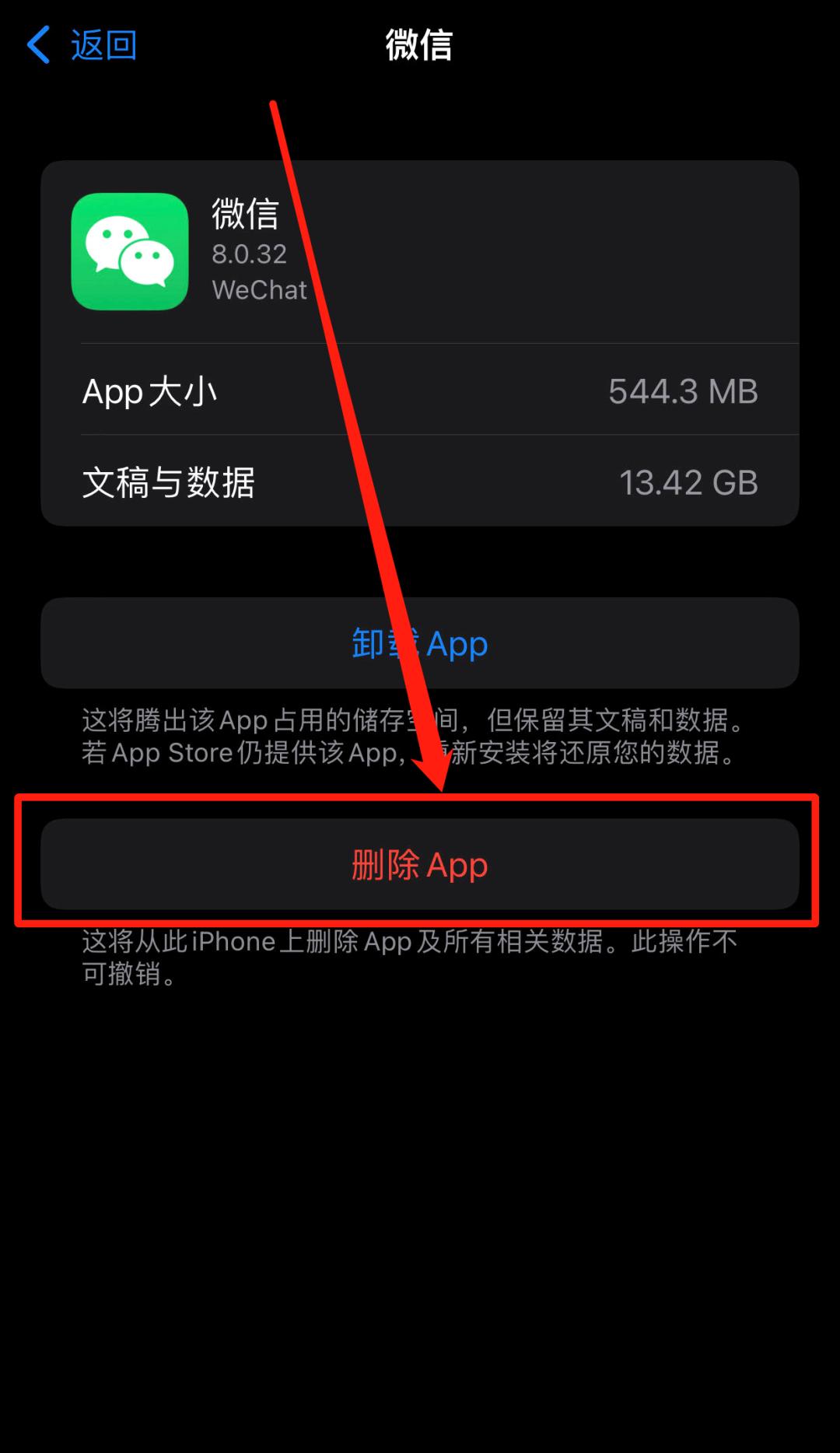This screenshot has width=840, height=1453.
Task: Tap the 卸载App (Offload App) button
Action: [x=420, y=643]
